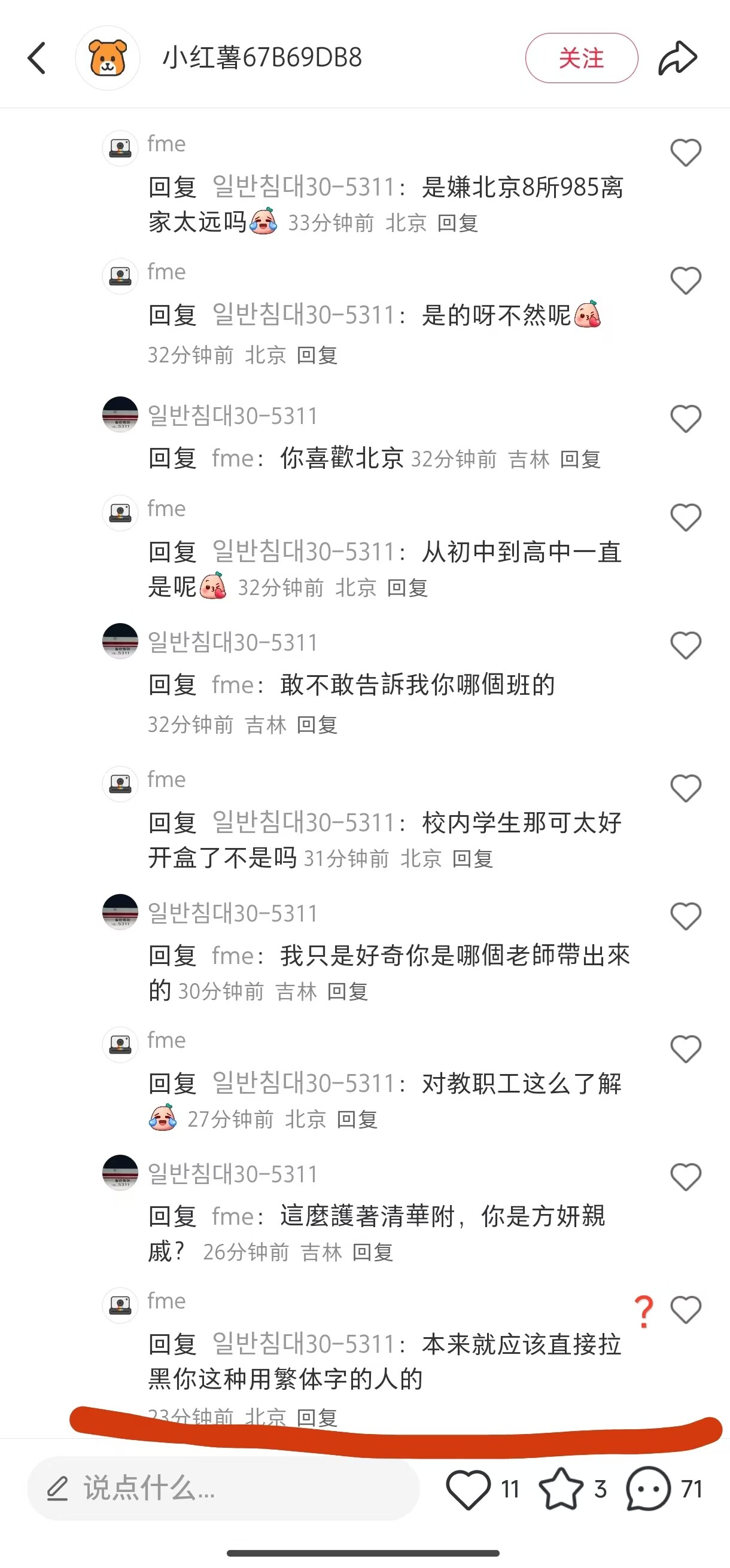Open the 说点什么 comment input box
Screen dimensions: 730x1568
coord(223,1488)
